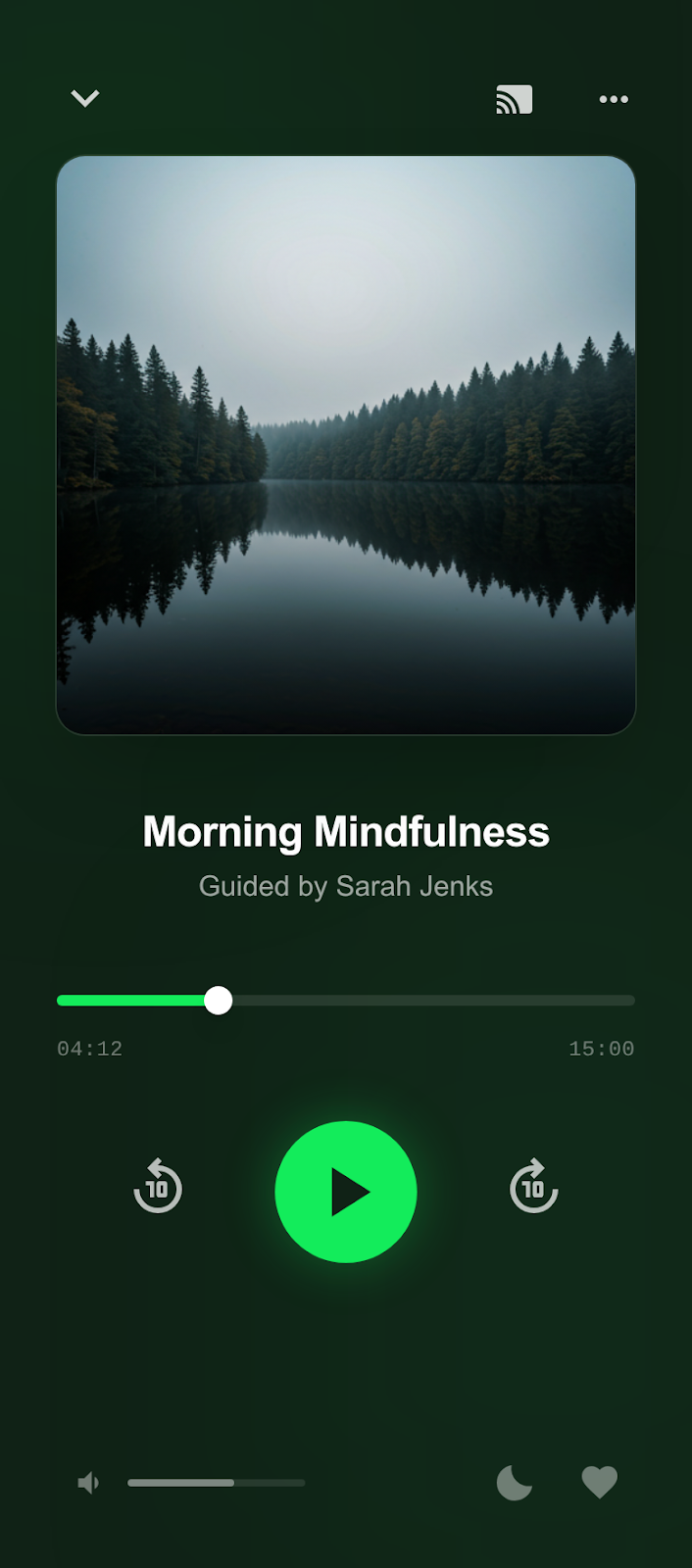Tap the volume slider to adjust level

[216, 1483]
